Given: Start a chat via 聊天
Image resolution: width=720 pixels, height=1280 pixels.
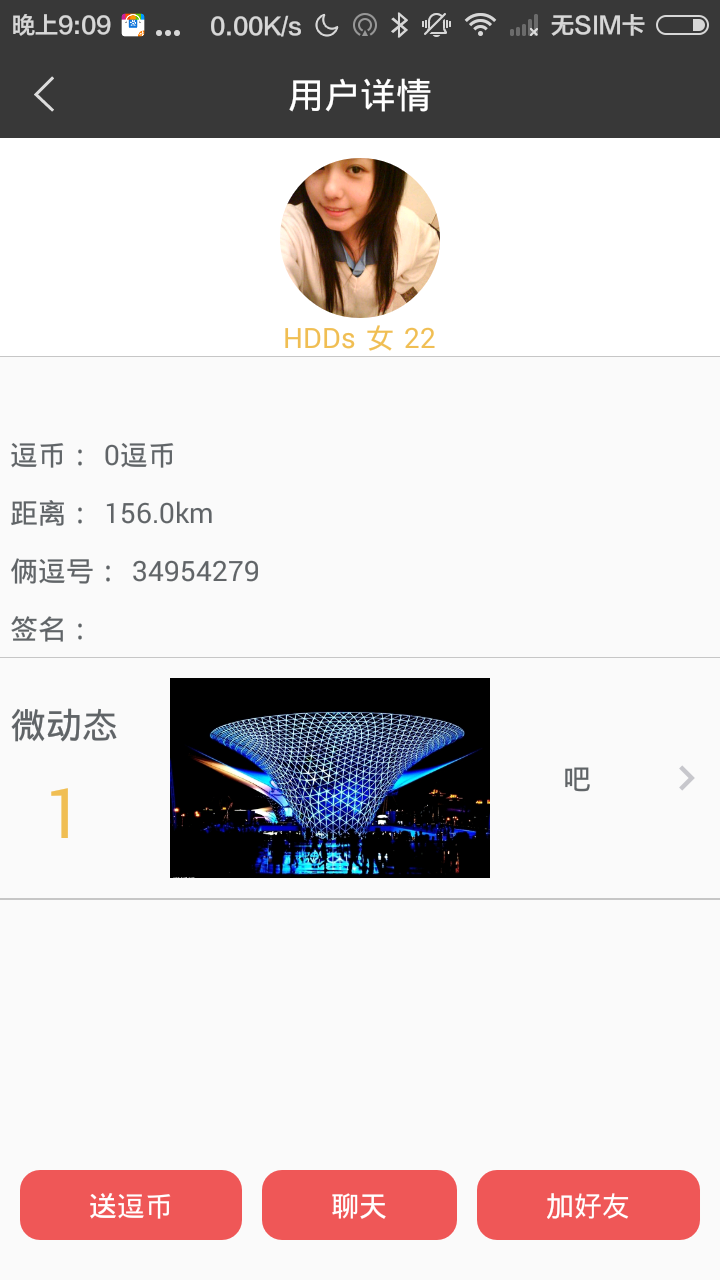Looking at the screenshot, I should coord(359,1205).
